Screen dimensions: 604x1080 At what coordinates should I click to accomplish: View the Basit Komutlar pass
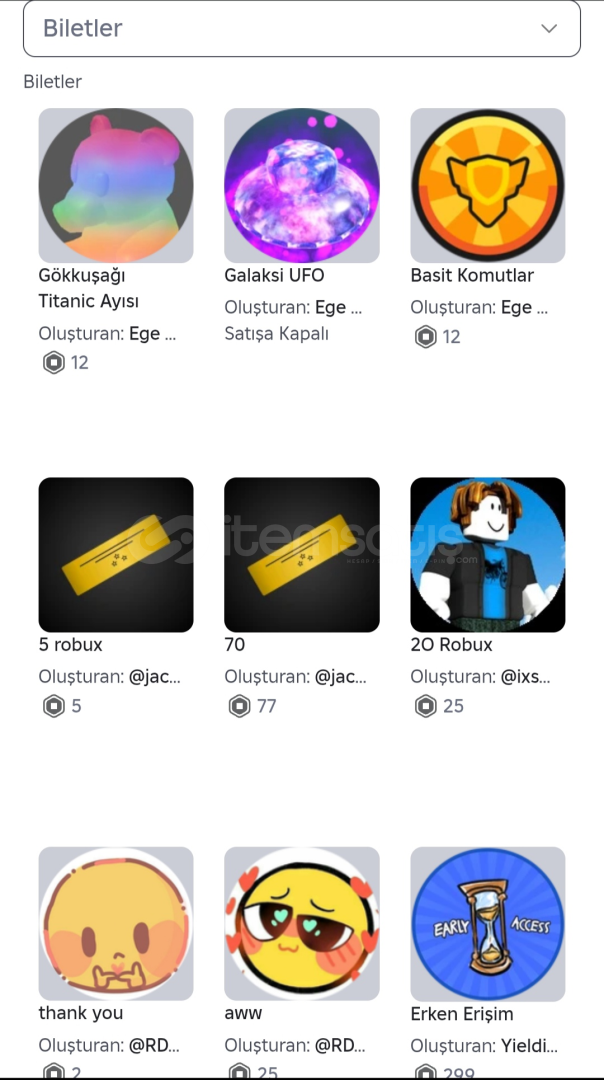pyautogui.click(x=488, y=186)
